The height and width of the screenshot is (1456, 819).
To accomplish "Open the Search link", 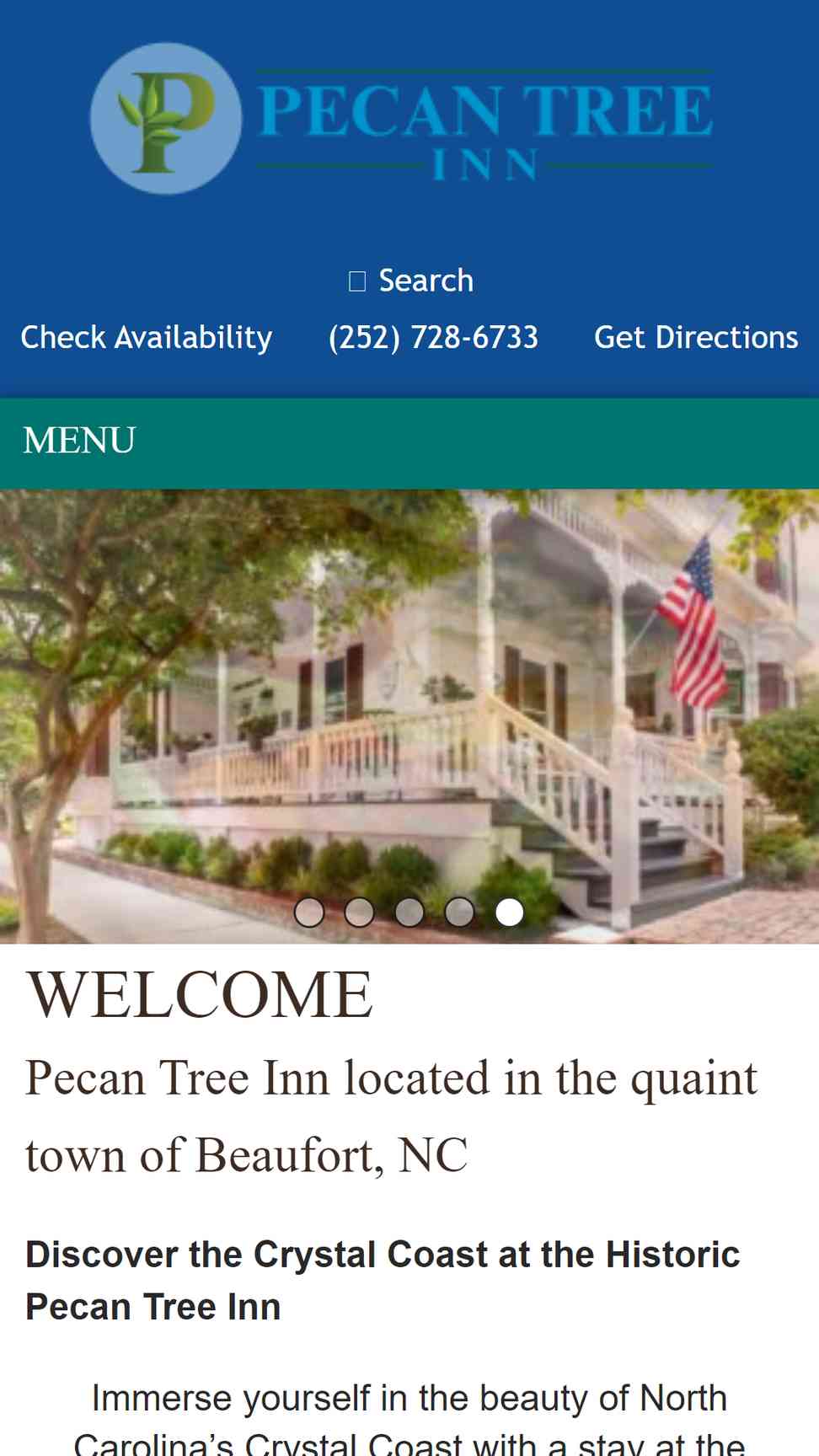I will point(411,281).
